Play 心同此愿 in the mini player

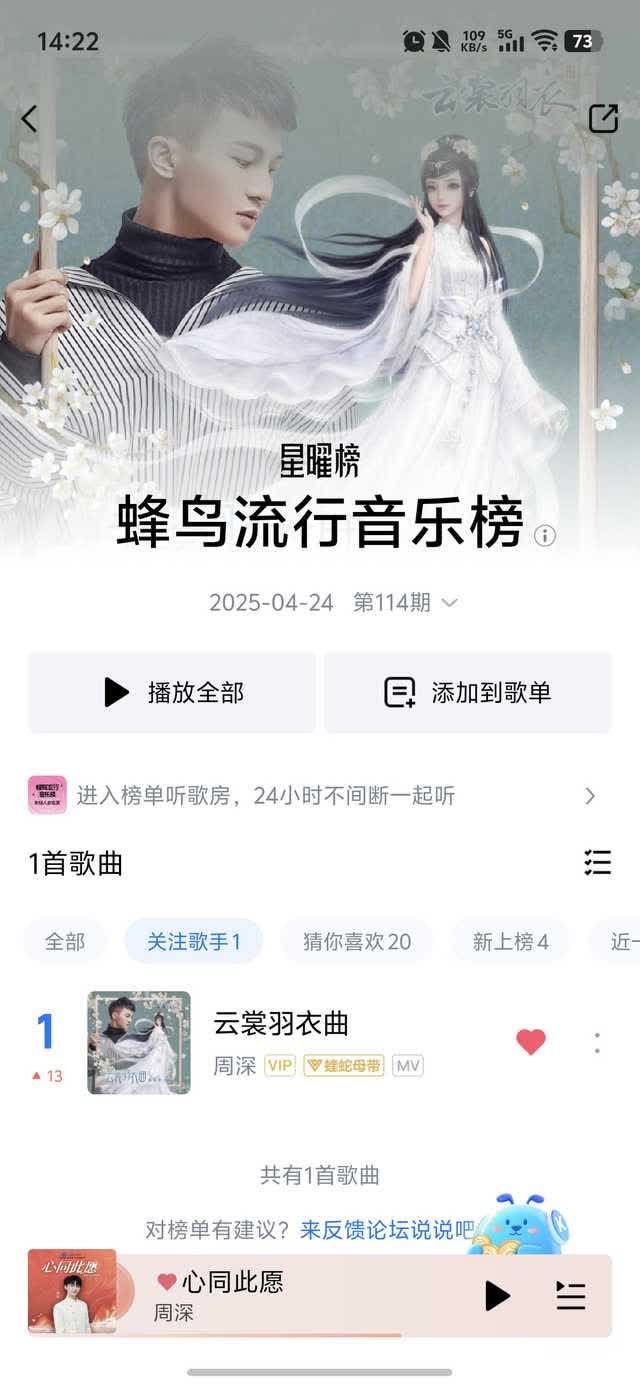(497, 1296)
